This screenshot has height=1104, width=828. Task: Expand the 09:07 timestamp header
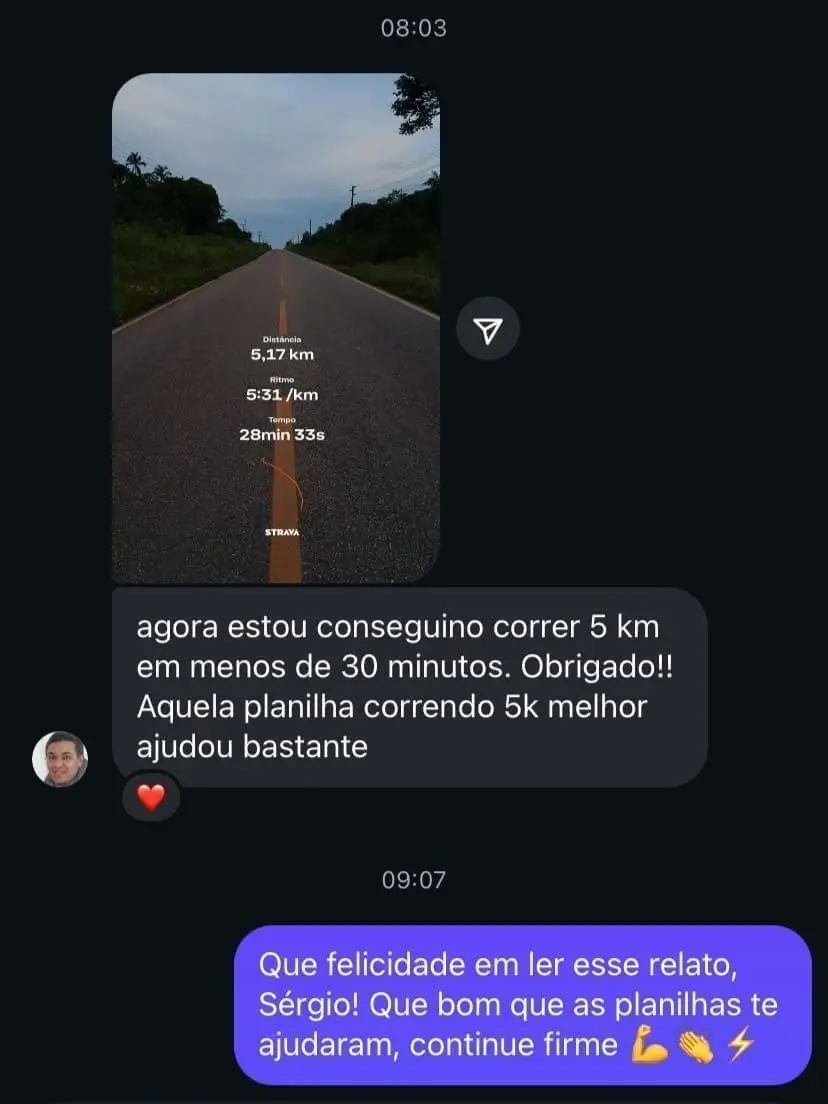pos(414,881)
